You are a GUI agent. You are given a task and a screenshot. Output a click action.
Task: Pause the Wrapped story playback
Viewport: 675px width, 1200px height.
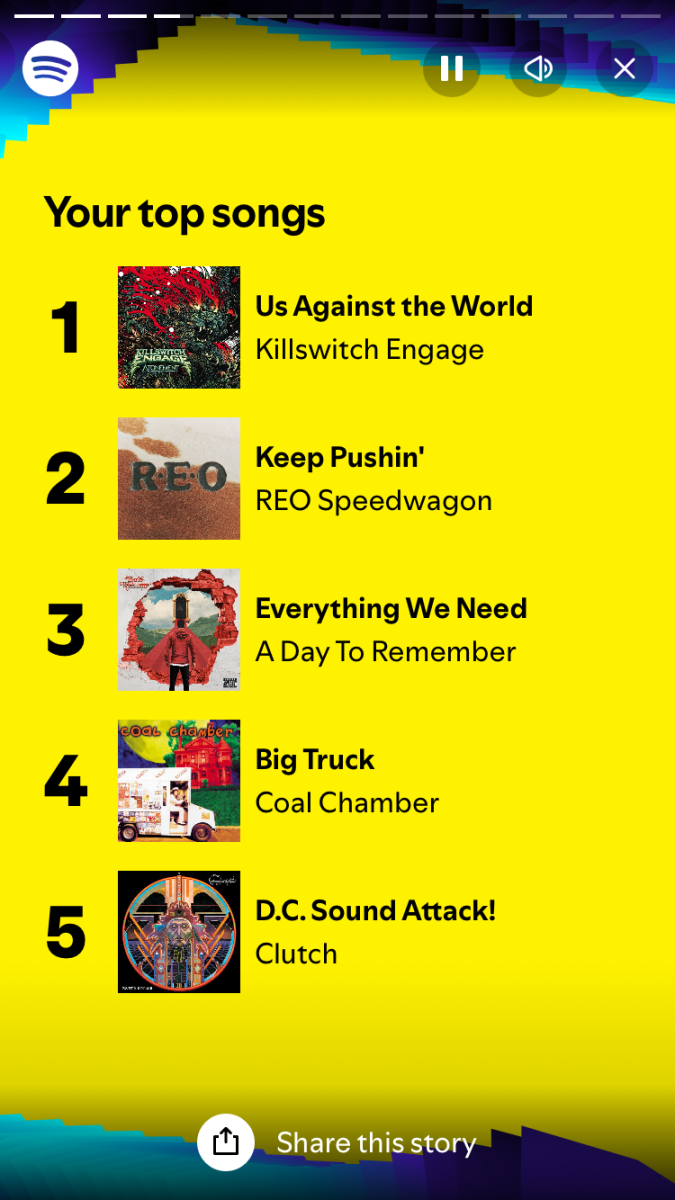pos(451,68)
